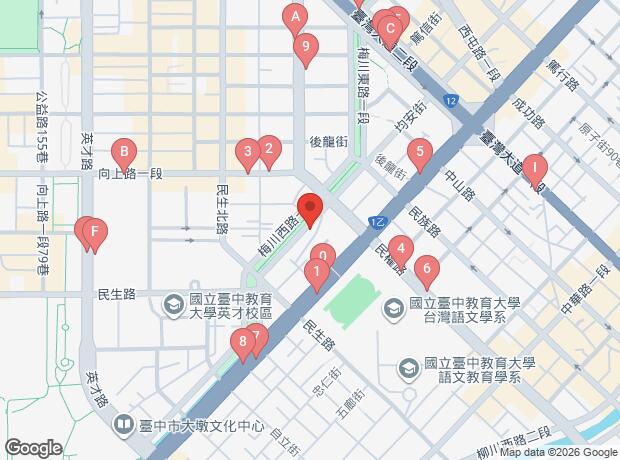This screenshot has width=620, height=460.
Task: Tap the marker labeled C
Action: 388,26
